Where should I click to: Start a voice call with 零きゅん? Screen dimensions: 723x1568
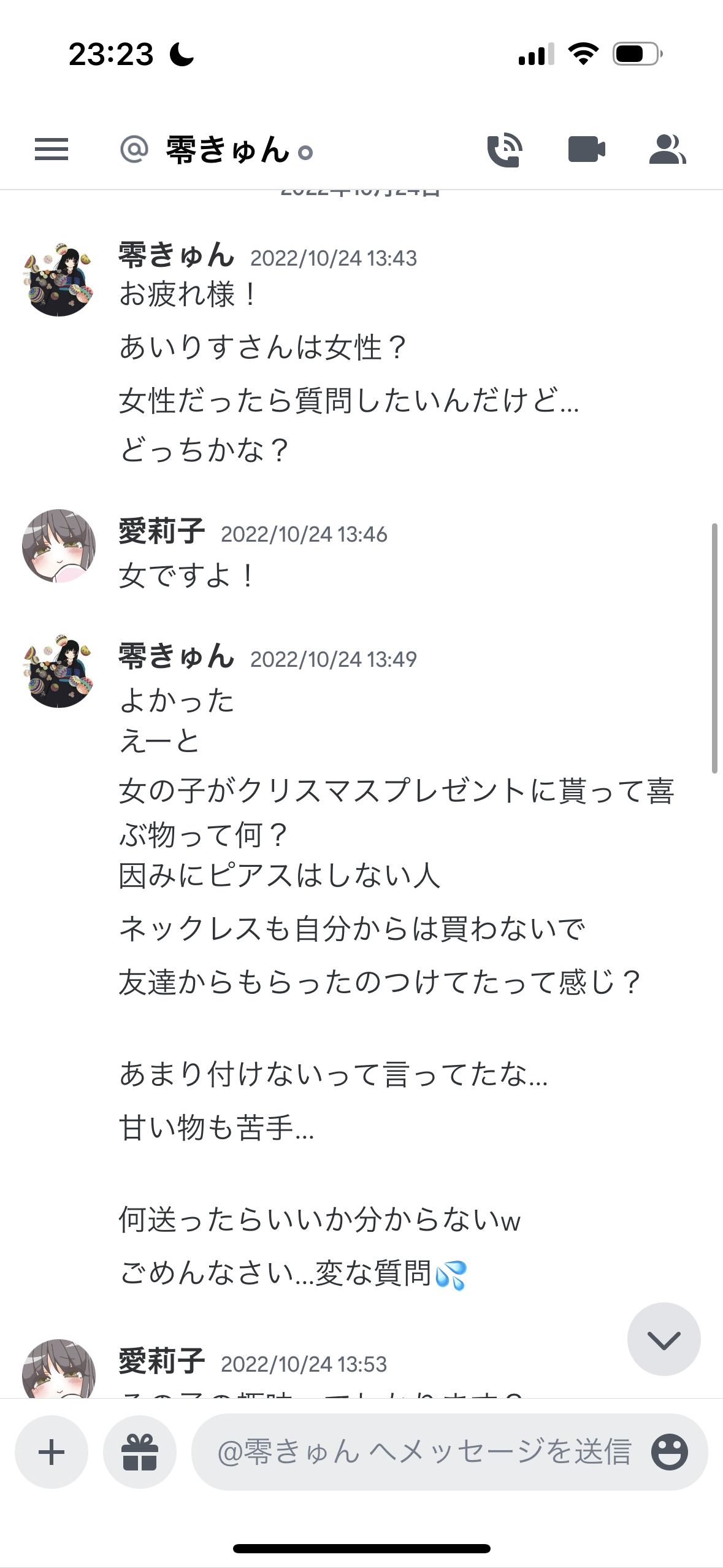[505, 150]
